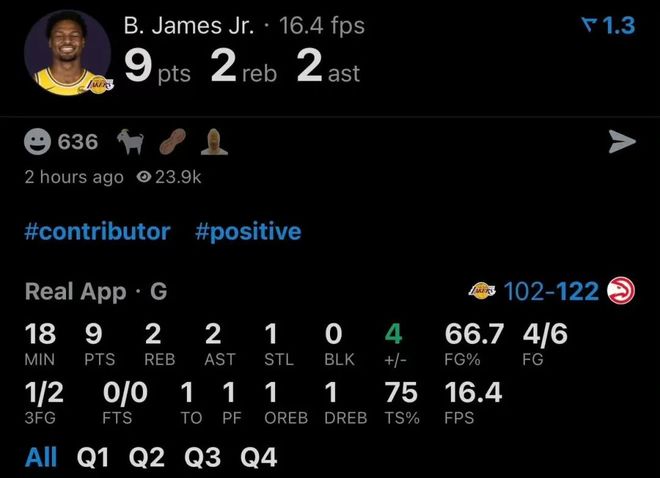This screenshot has width=660, height=478.
Task: React with the goat emoji
Action: pyautogui.click(x=130, y=142)
